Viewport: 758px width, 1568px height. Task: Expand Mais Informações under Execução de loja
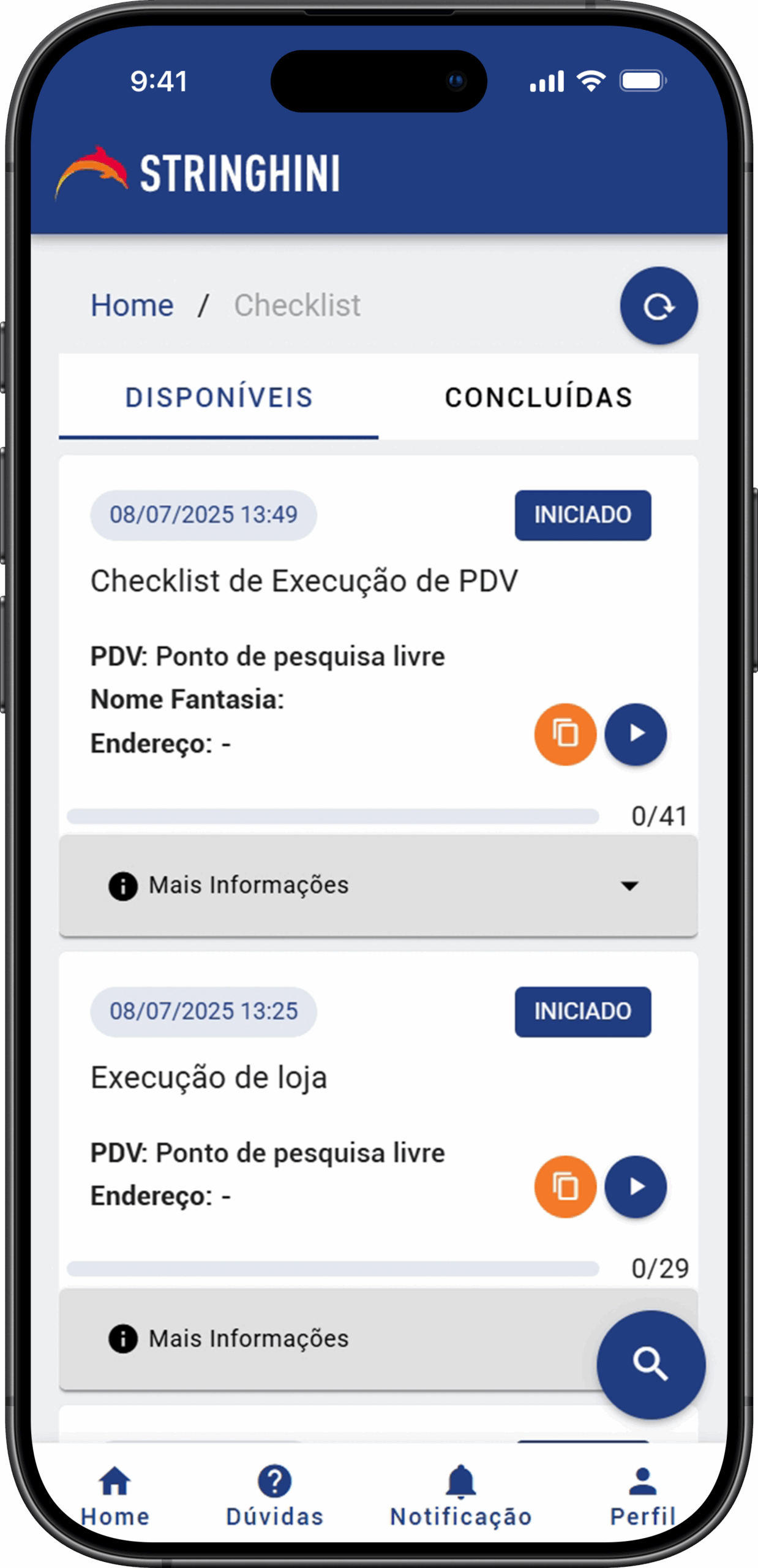[x=306, y=1338]
